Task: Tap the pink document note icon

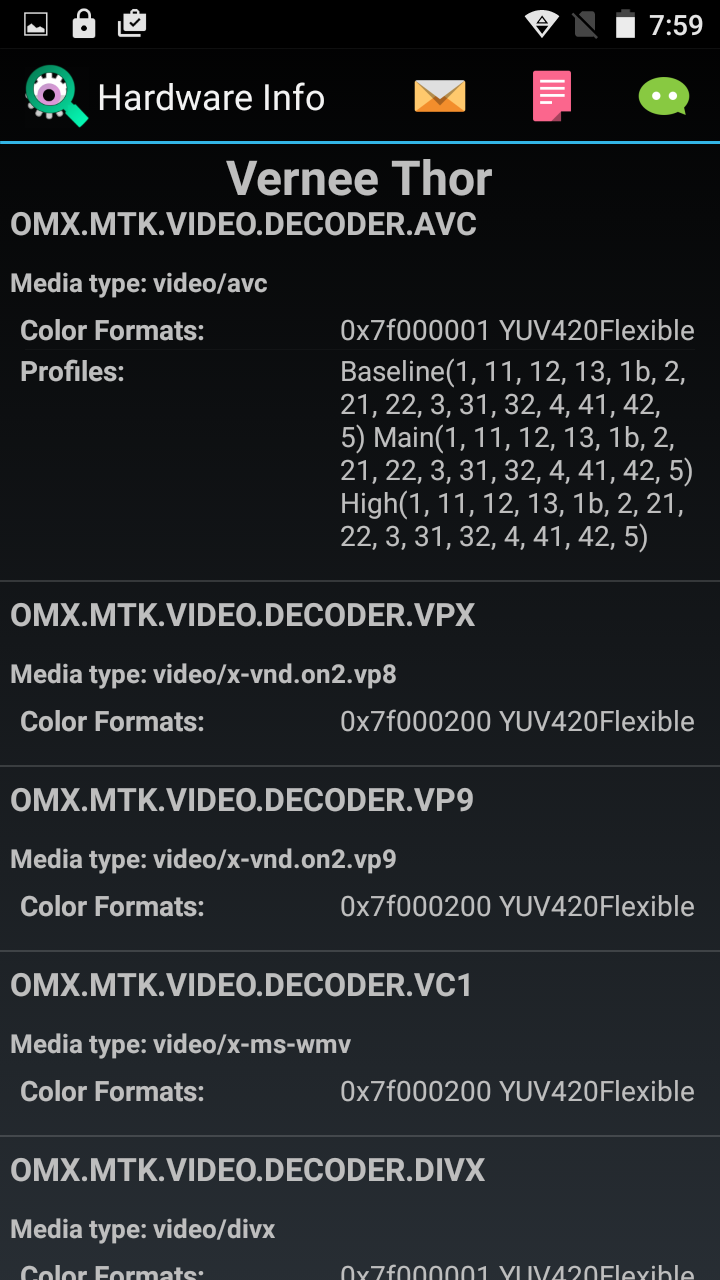Action: coord(552,96)
